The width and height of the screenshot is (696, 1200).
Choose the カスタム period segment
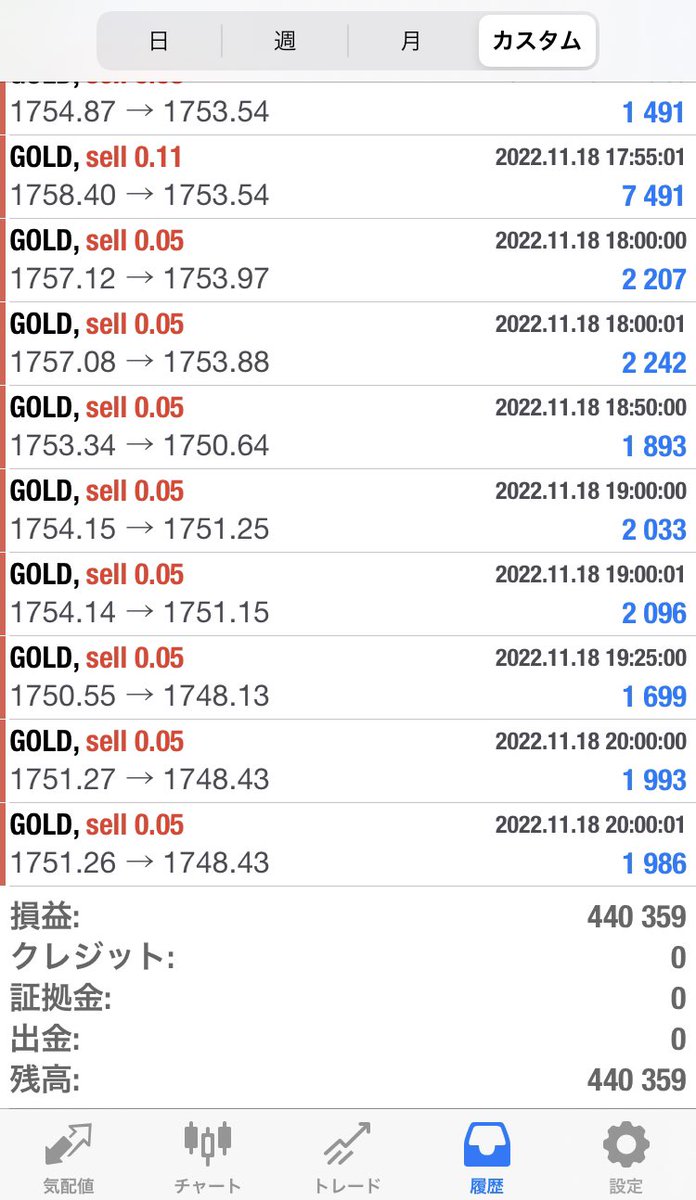pos(537,41)
